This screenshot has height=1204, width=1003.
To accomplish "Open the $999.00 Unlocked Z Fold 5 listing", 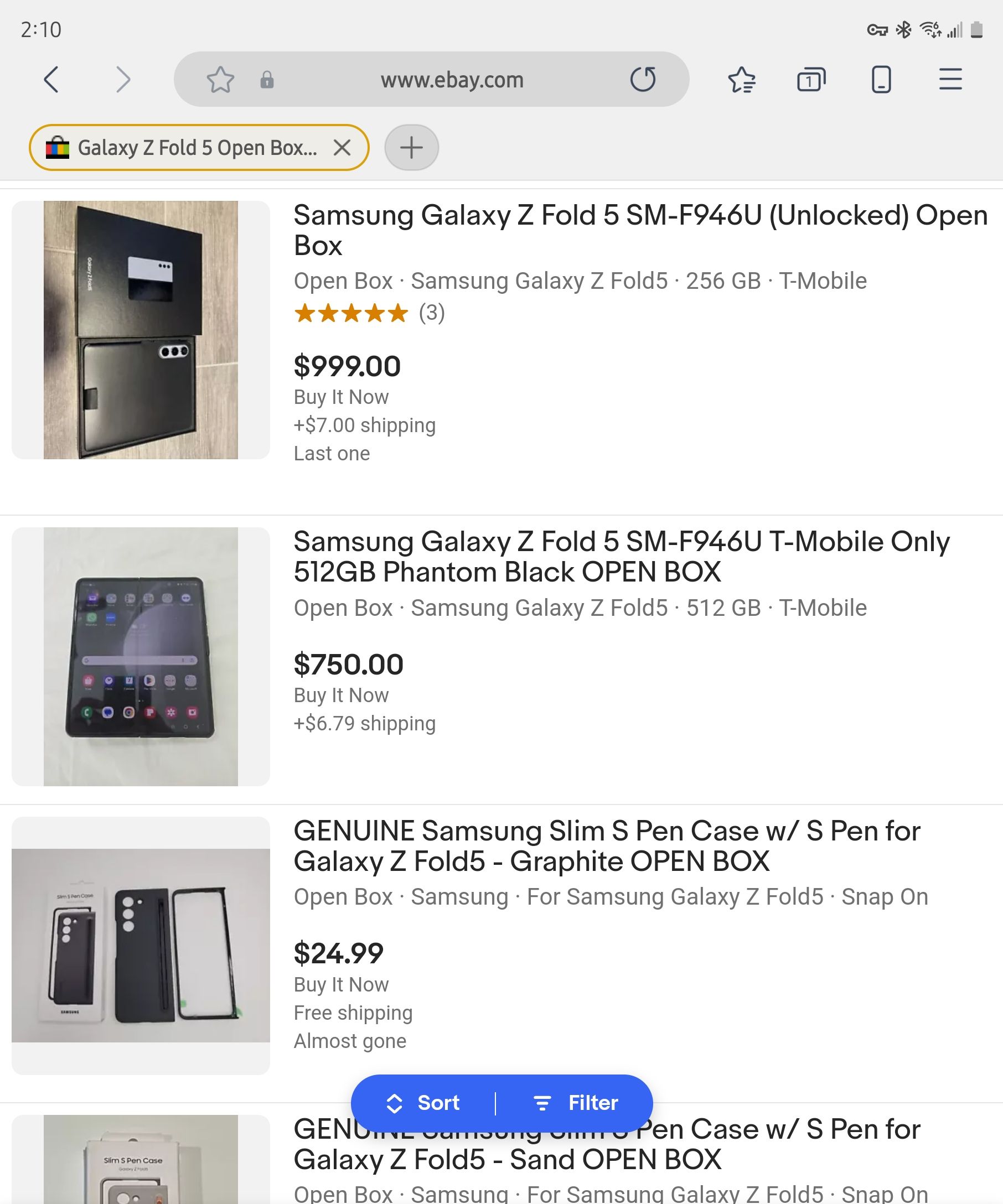I will pyautogui.click(x=639, y=230).
